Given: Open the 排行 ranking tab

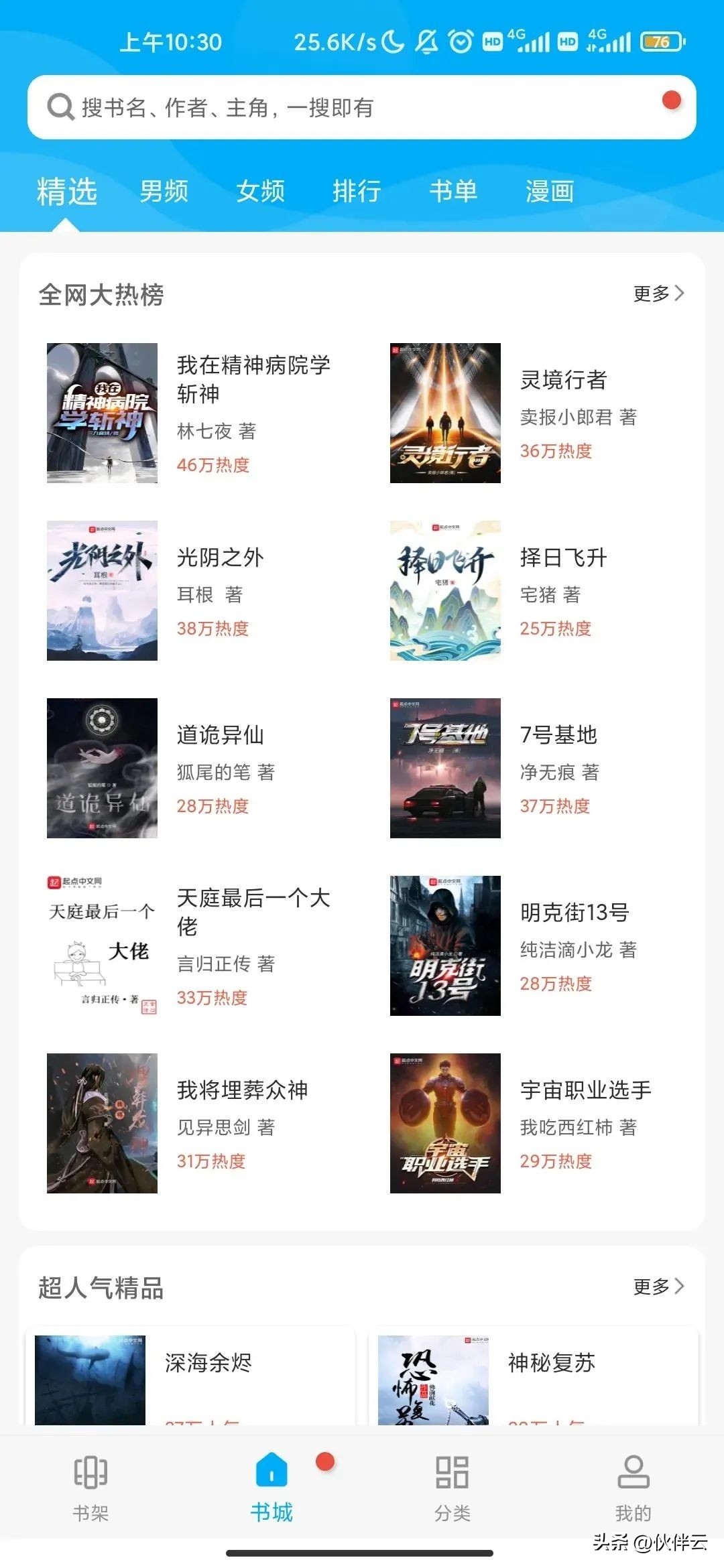Looking at the screenshot, I should (x=357, y=192).
